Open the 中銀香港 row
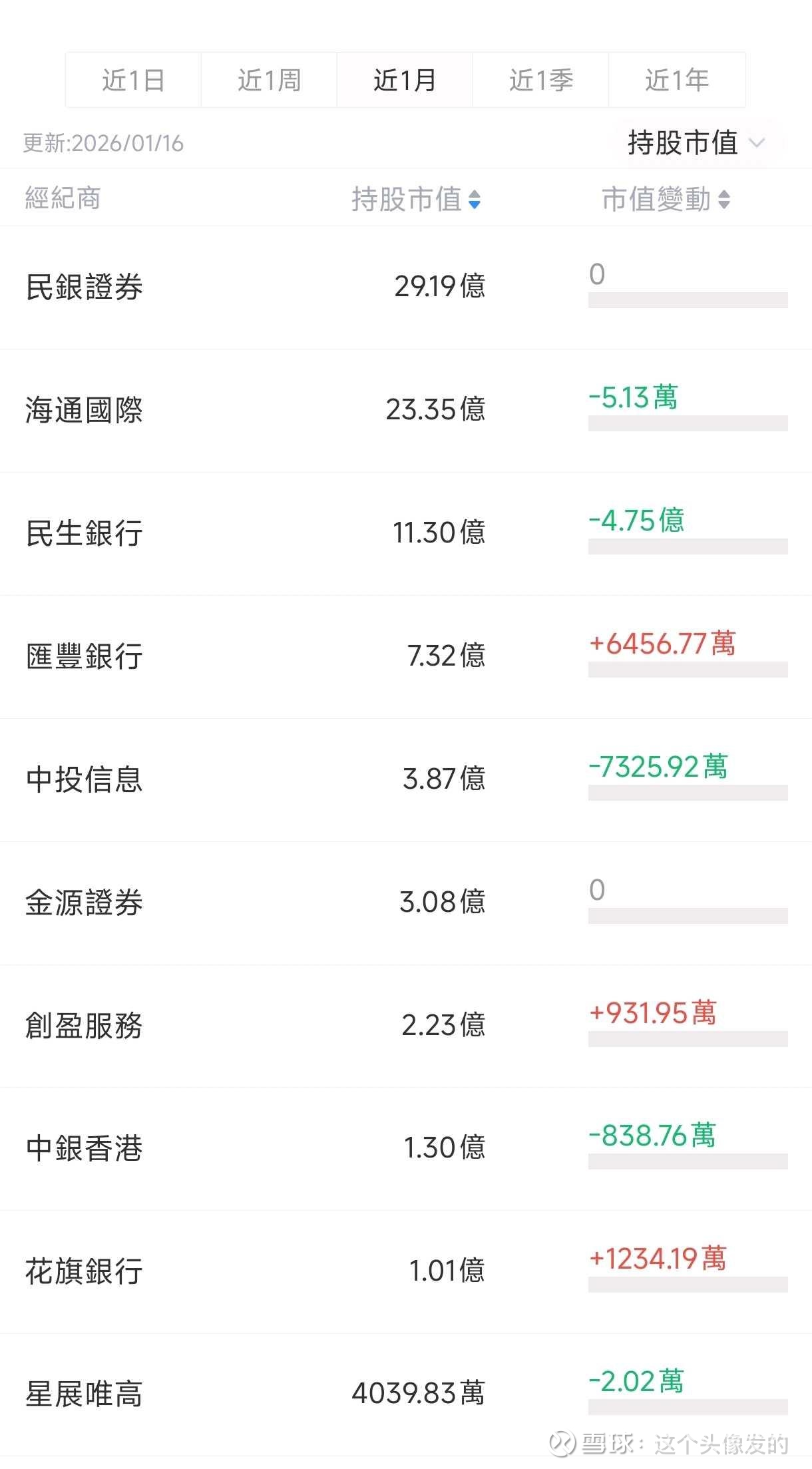 tap(406, 1149)
